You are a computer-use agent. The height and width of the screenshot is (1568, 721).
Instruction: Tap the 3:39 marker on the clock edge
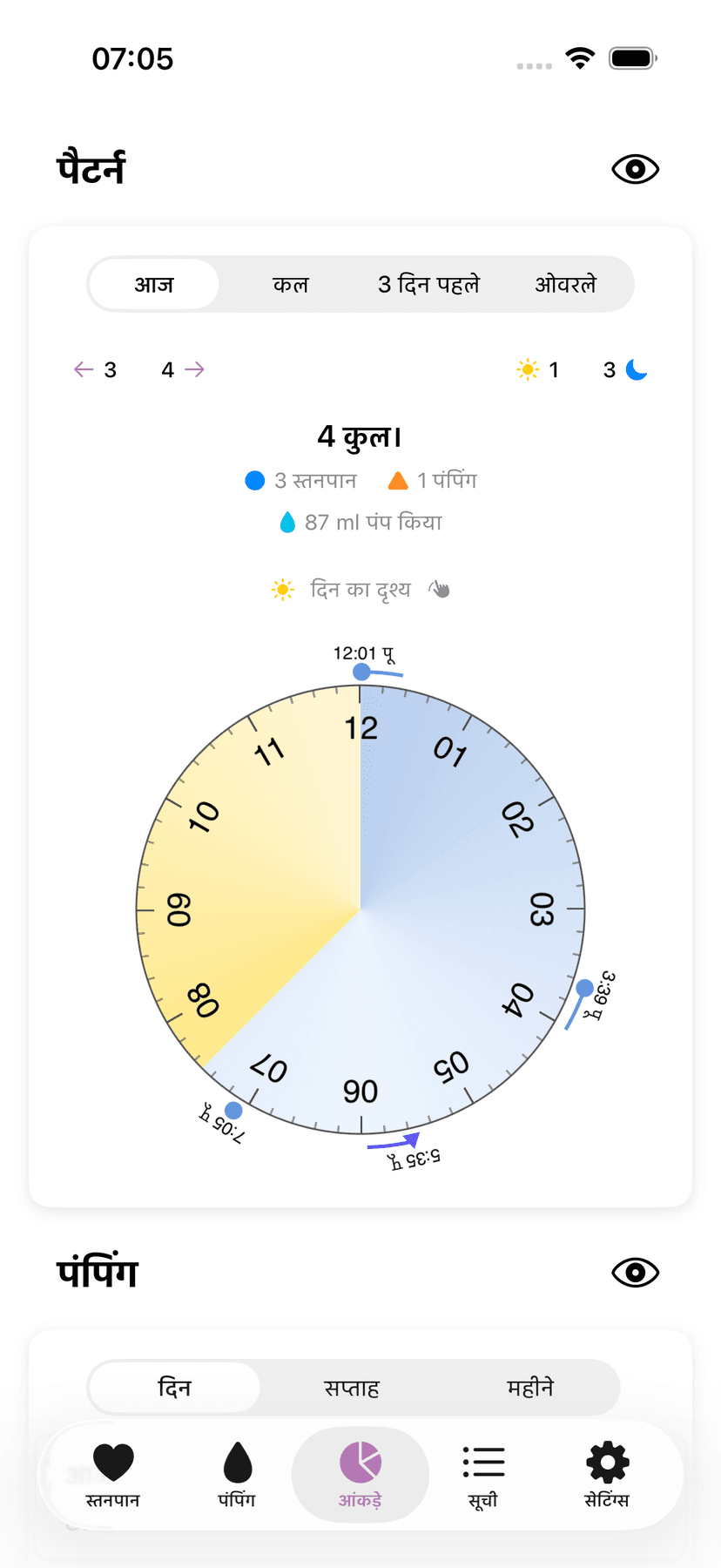point(585,987)
